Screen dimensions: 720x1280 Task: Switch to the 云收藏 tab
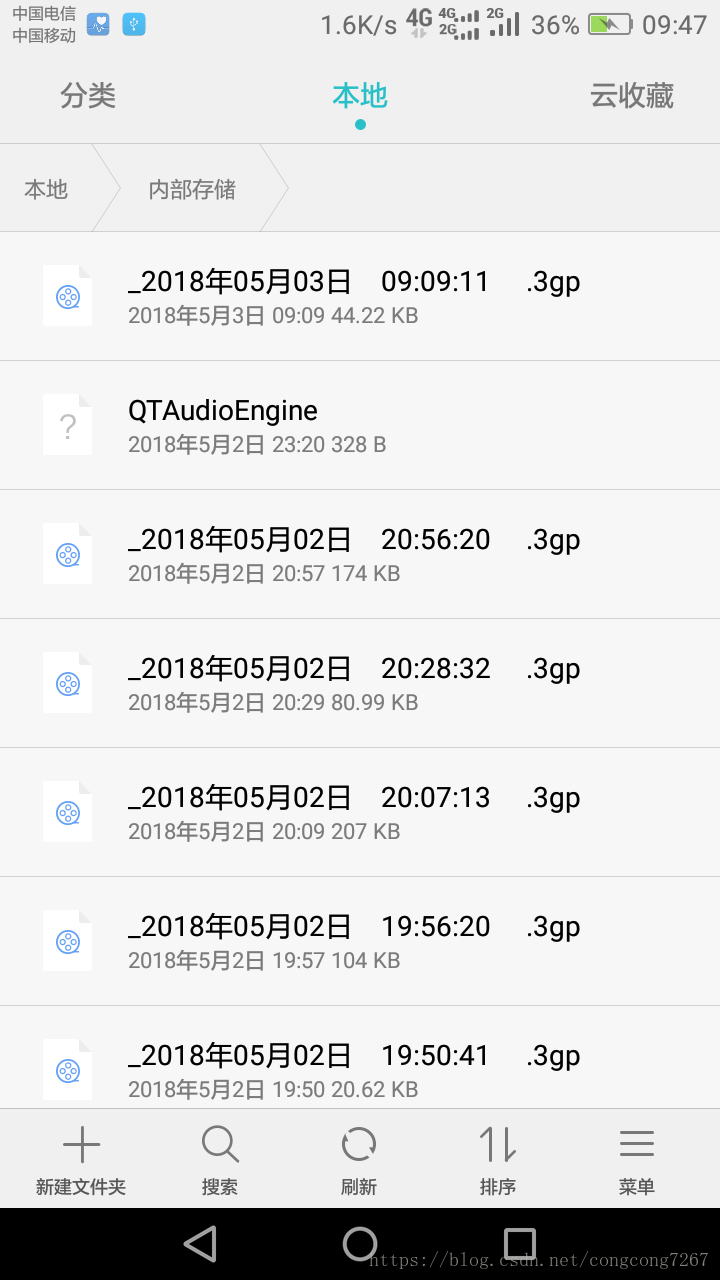click(631, 96)
